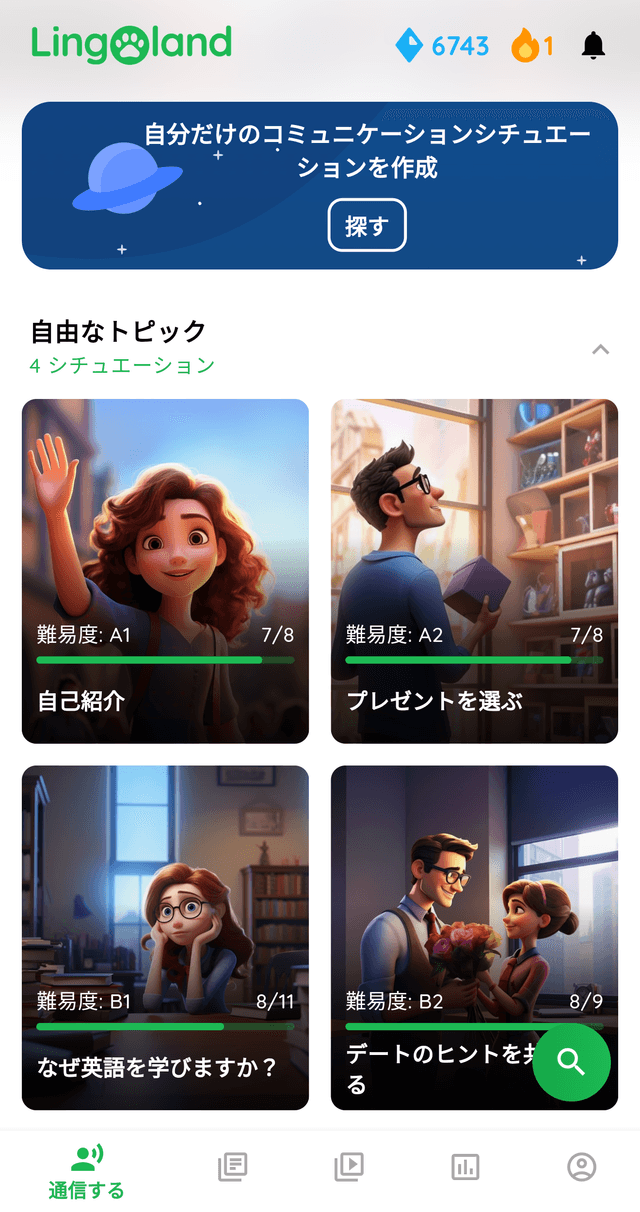640x1212 pixels.
Task: Select the なぜ英語を学びますか？ card
Action: (165, 937)
